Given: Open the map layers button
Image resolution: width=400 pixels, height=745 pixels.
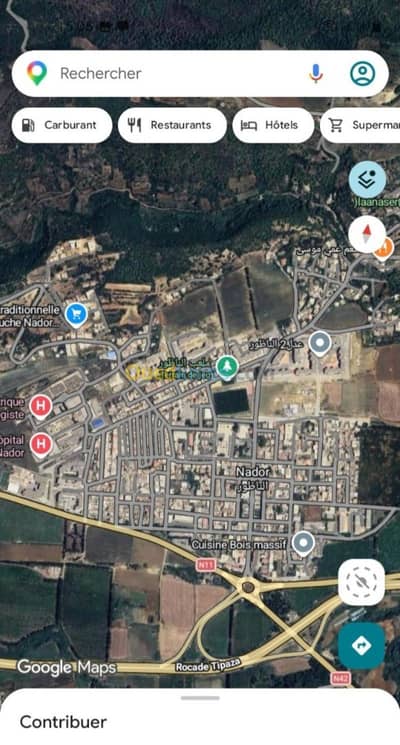Looking at the screenshot, I should click(367, 180).
